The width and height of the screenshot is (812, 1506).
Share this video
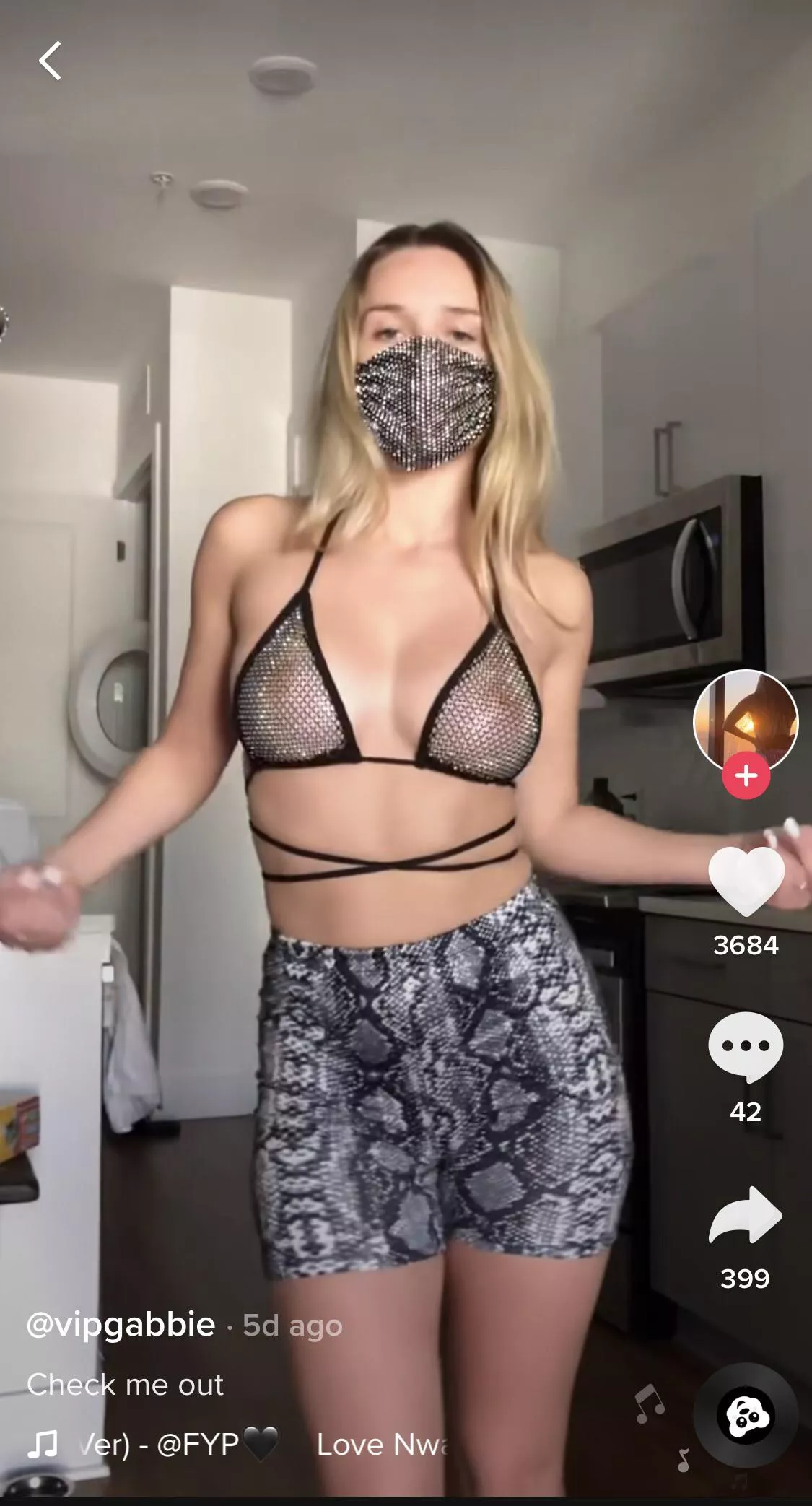click(746, 1216)
